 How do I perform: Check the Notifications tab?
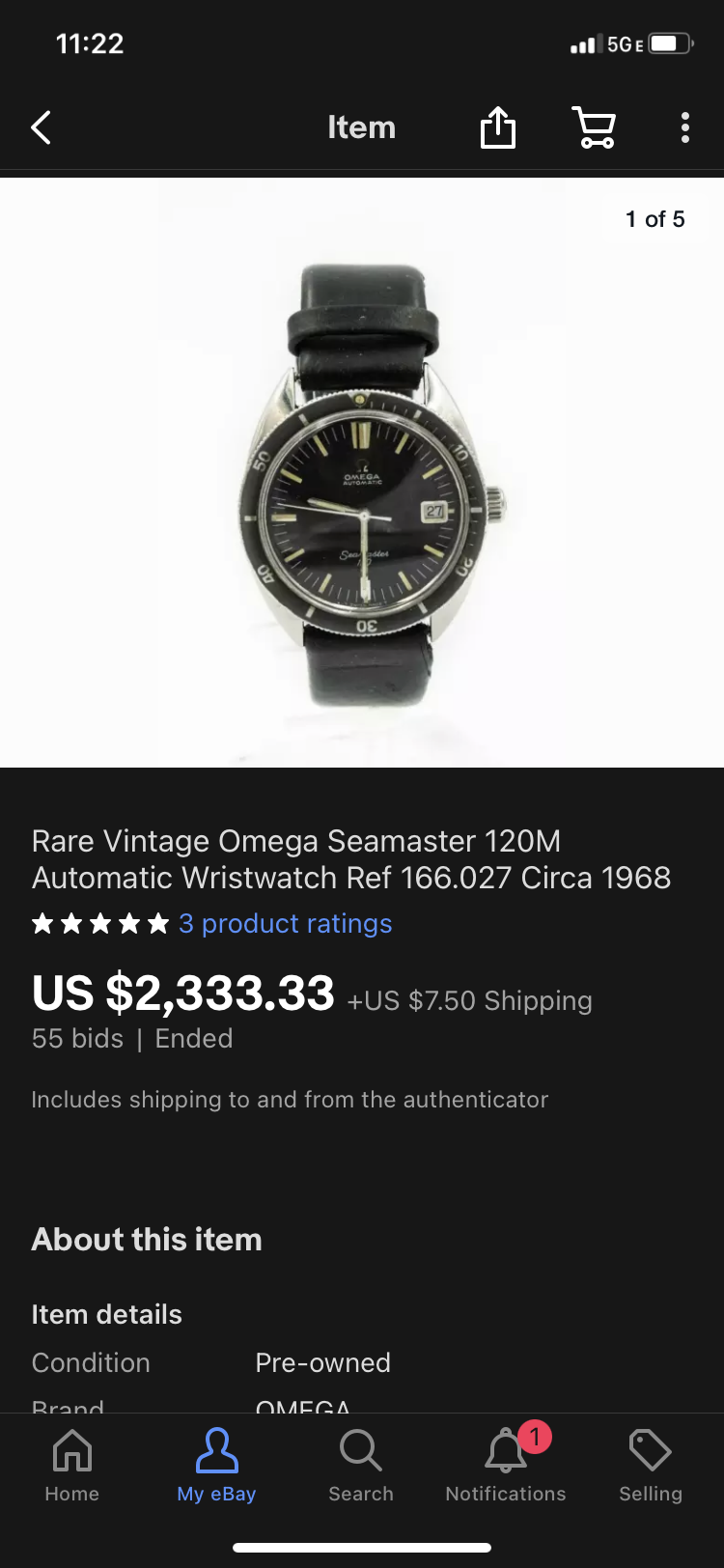(x=506, y=1465)
